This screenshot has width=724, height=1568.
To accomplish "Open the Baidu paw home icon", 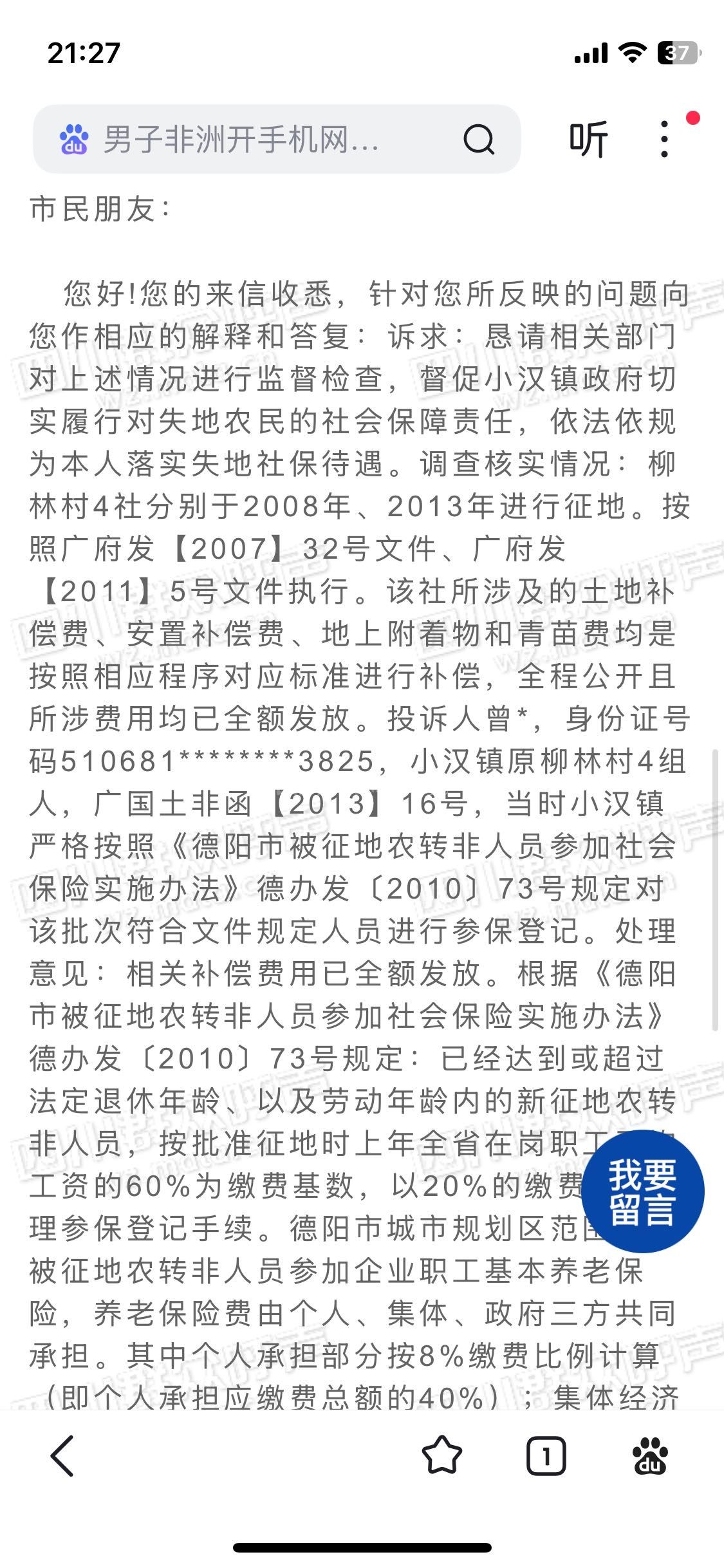I will coord(649,1455).
